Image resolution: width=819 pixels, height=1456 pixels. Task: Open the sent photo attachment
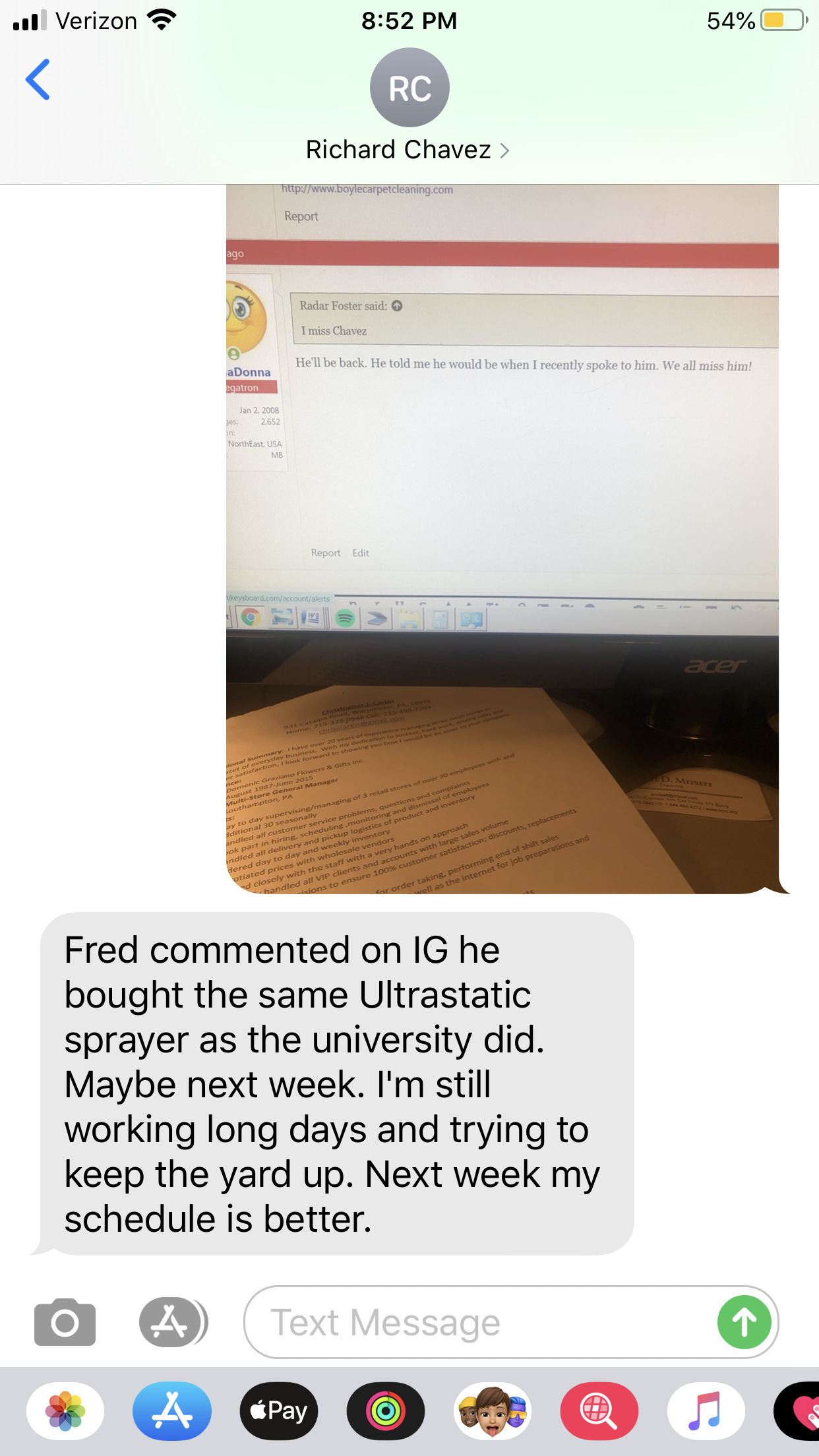(502, 539)
